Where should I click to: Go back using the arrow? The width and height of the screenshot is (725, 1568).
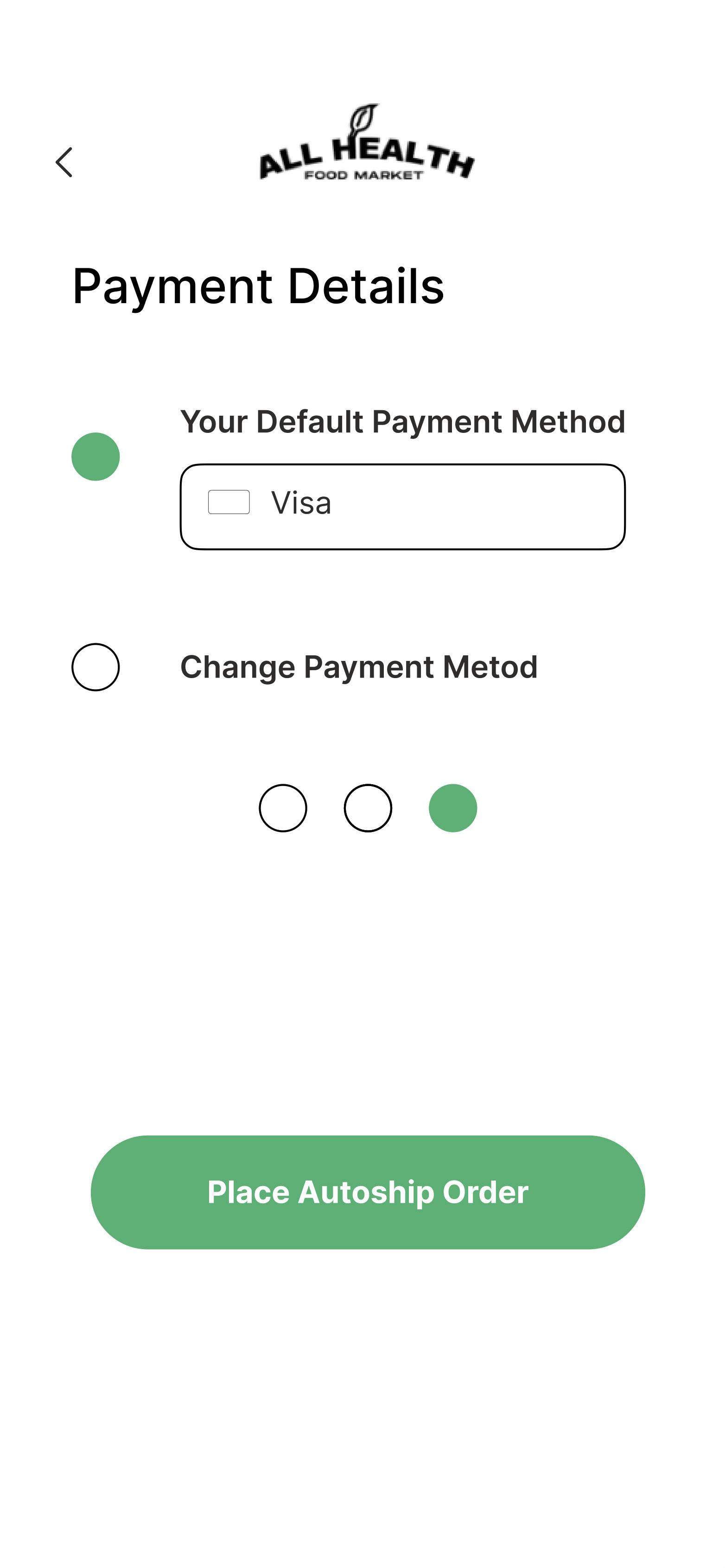coord(64,163)
